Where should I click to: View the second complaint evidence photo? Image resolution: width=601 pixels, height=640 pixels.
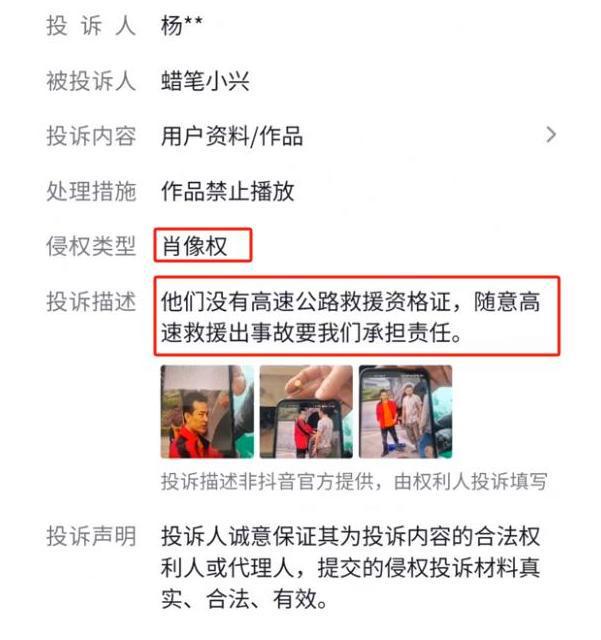[x=306, y=411]
